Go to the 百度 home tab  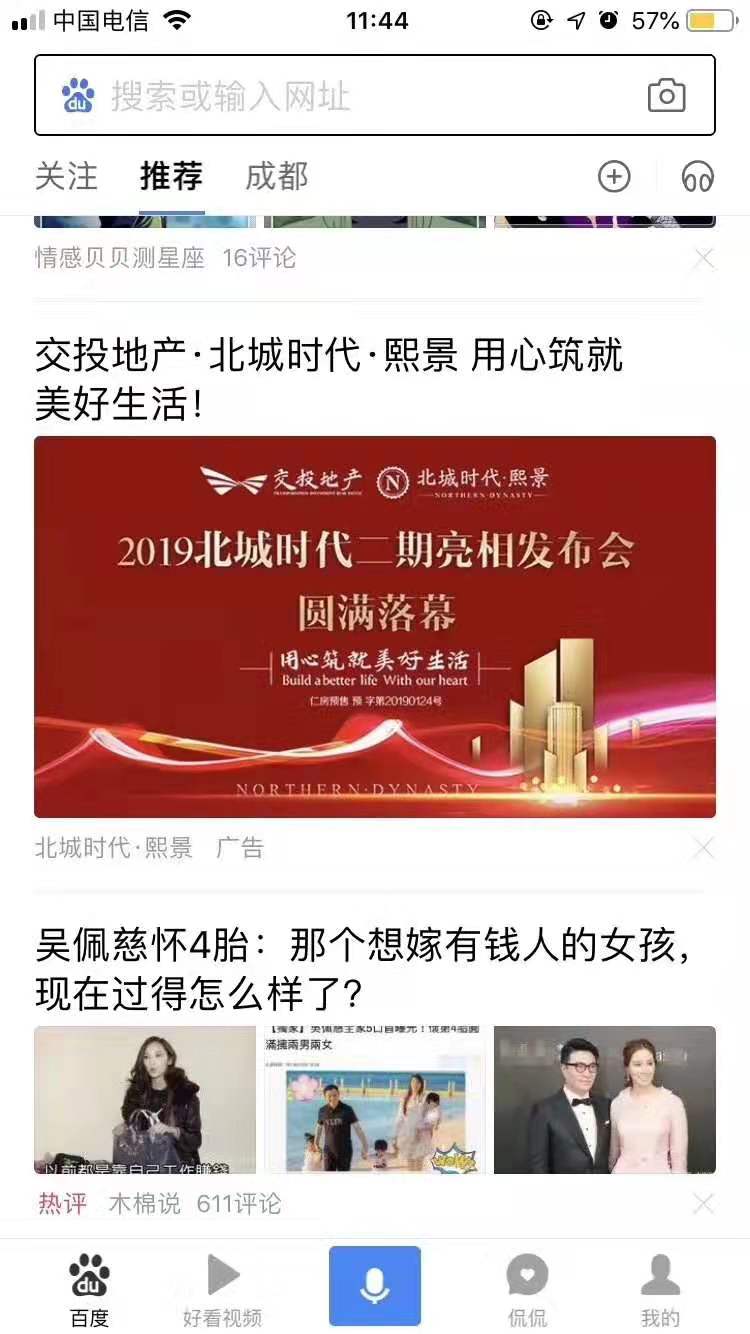coord(89,1290)
